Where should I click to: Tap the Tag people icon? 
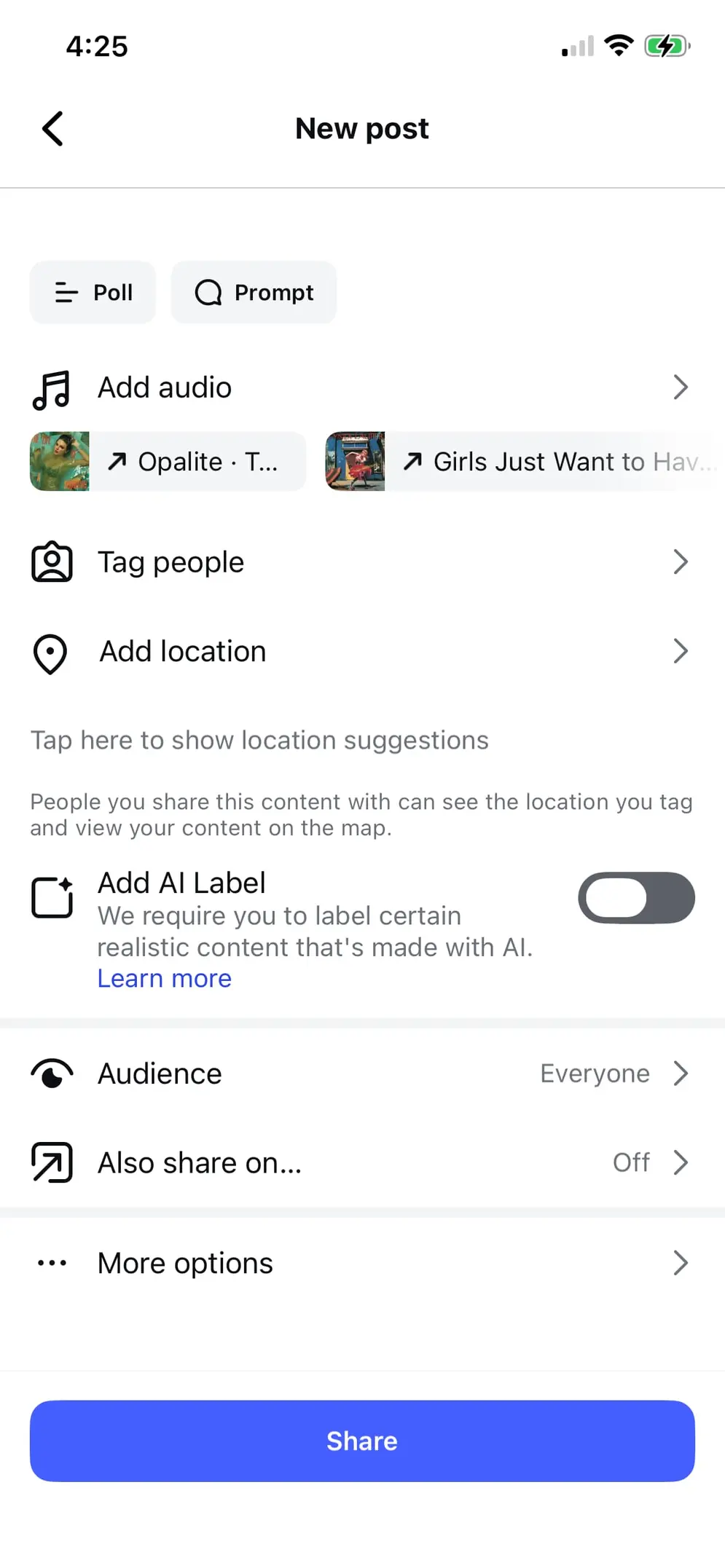tap(51, 562)
